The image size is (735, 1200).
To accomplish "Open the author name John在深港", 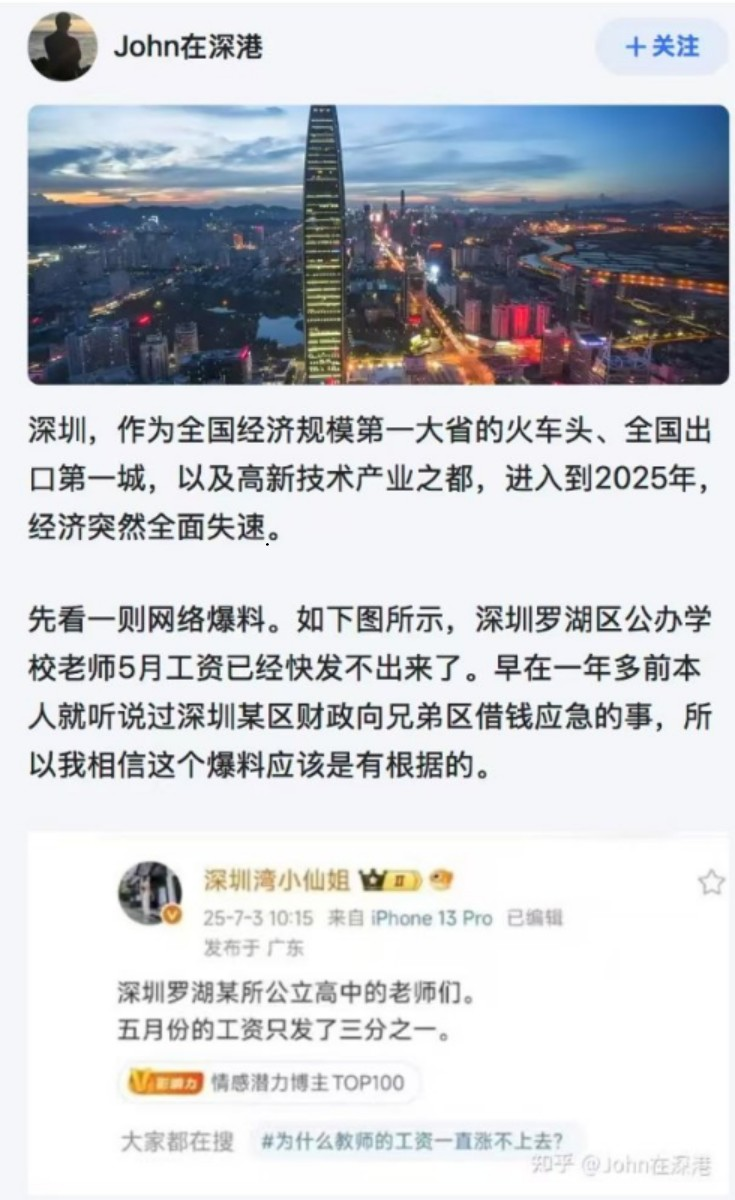I will [x=188, y=47].
